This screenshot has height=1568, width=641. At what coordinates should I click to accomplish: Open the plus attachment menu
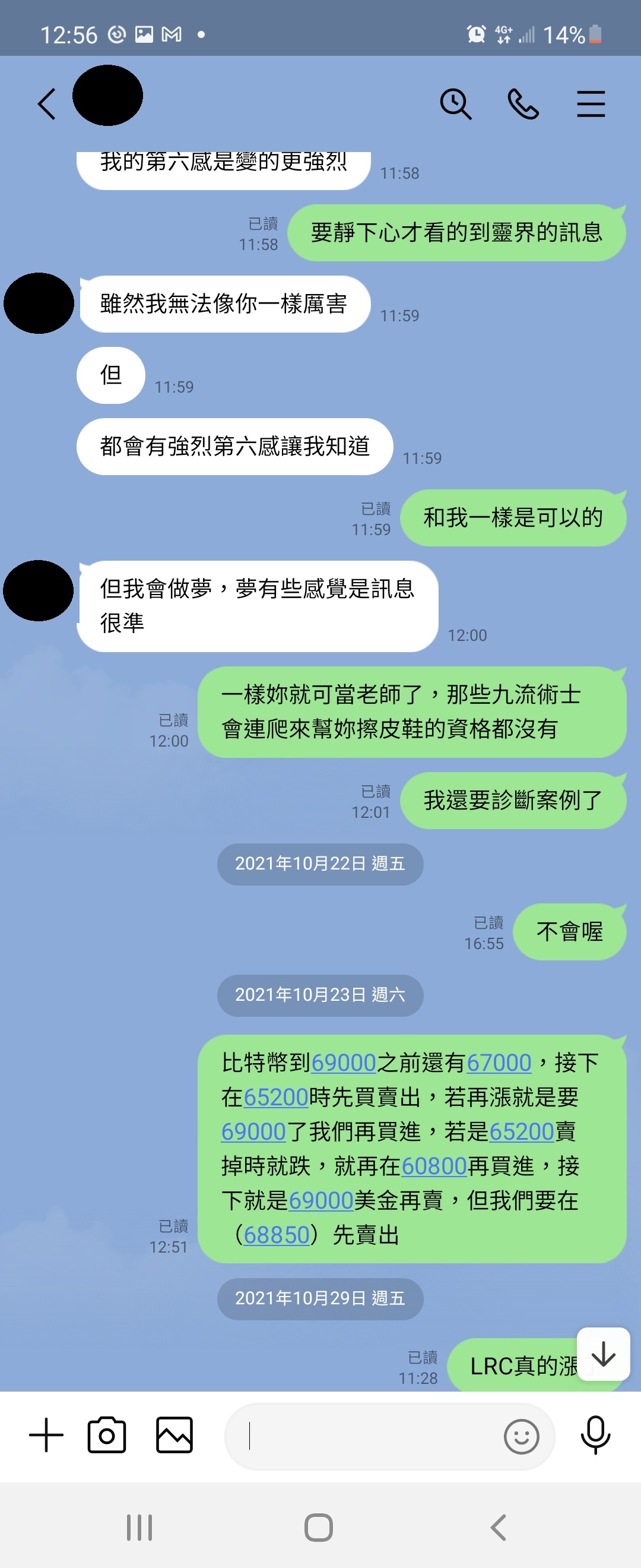[46, 1436]
